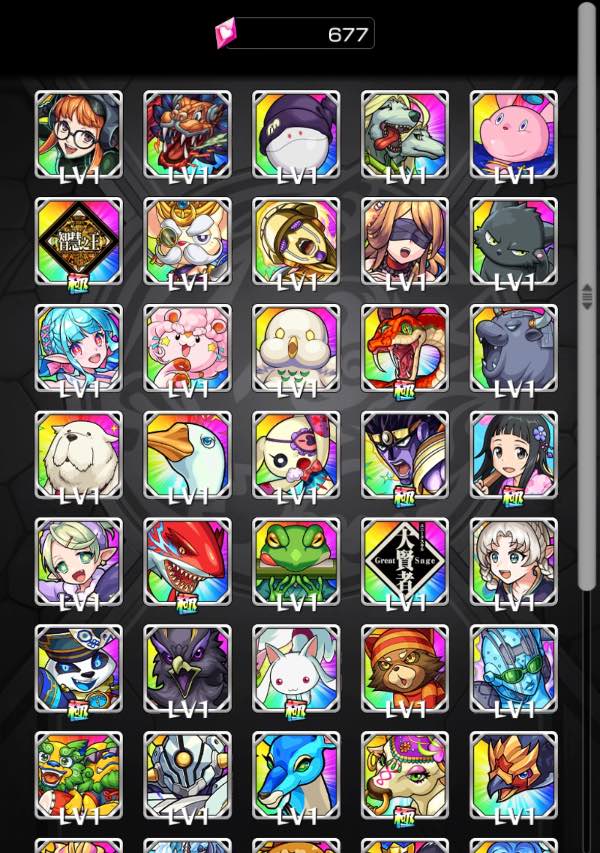Tap the panda wearing a blue hat
The width and height of the screenshot is (600, 853).
(78, 669)
